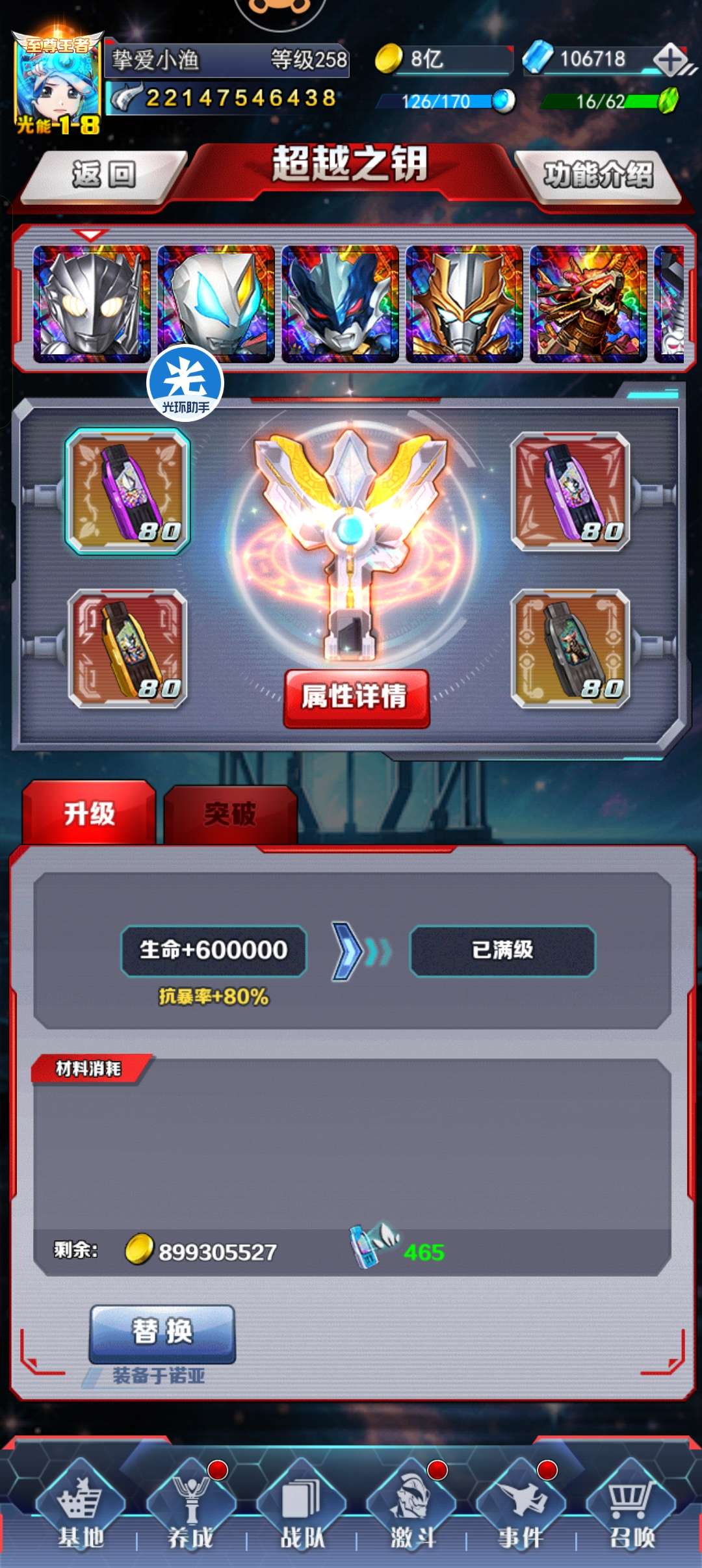Viewport: 702px width, 1568px height.
Task: Open the 光环助手 floating assistant
Action: (x=185, y=384)
